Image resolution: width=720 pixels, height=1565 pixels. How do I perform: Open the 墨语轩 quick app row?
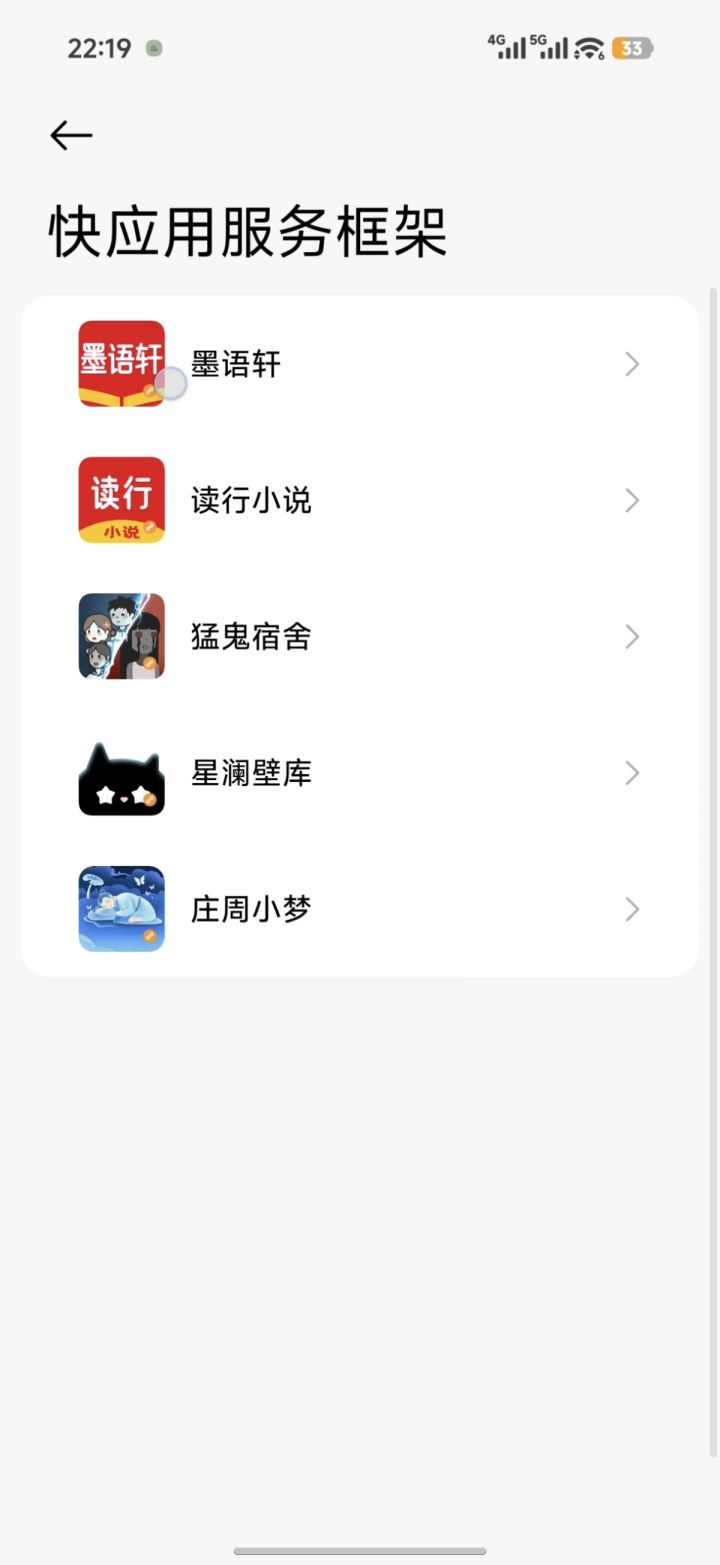point(359,364)
